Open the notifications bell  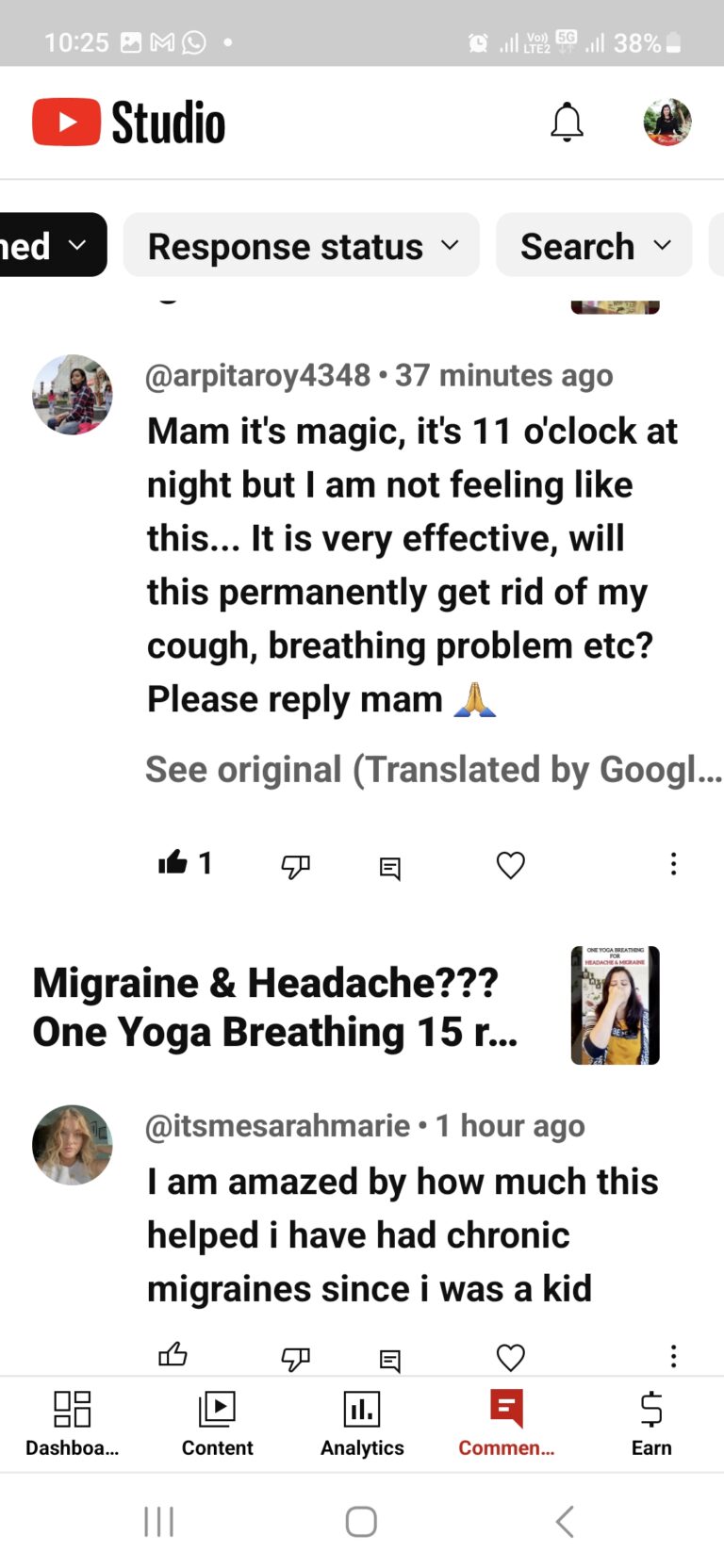(567, 122)
